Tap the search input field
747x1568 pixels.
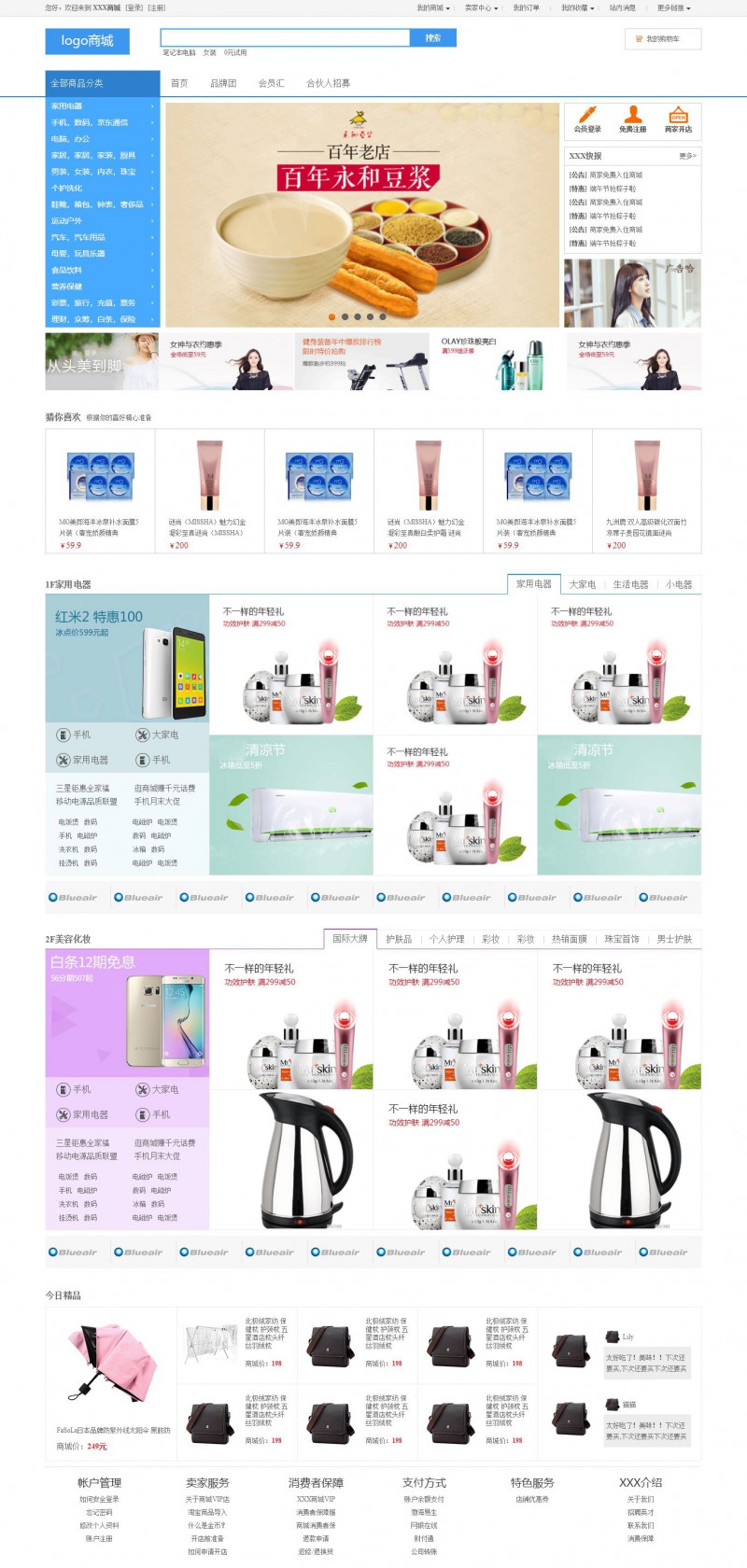pos(285,37)
